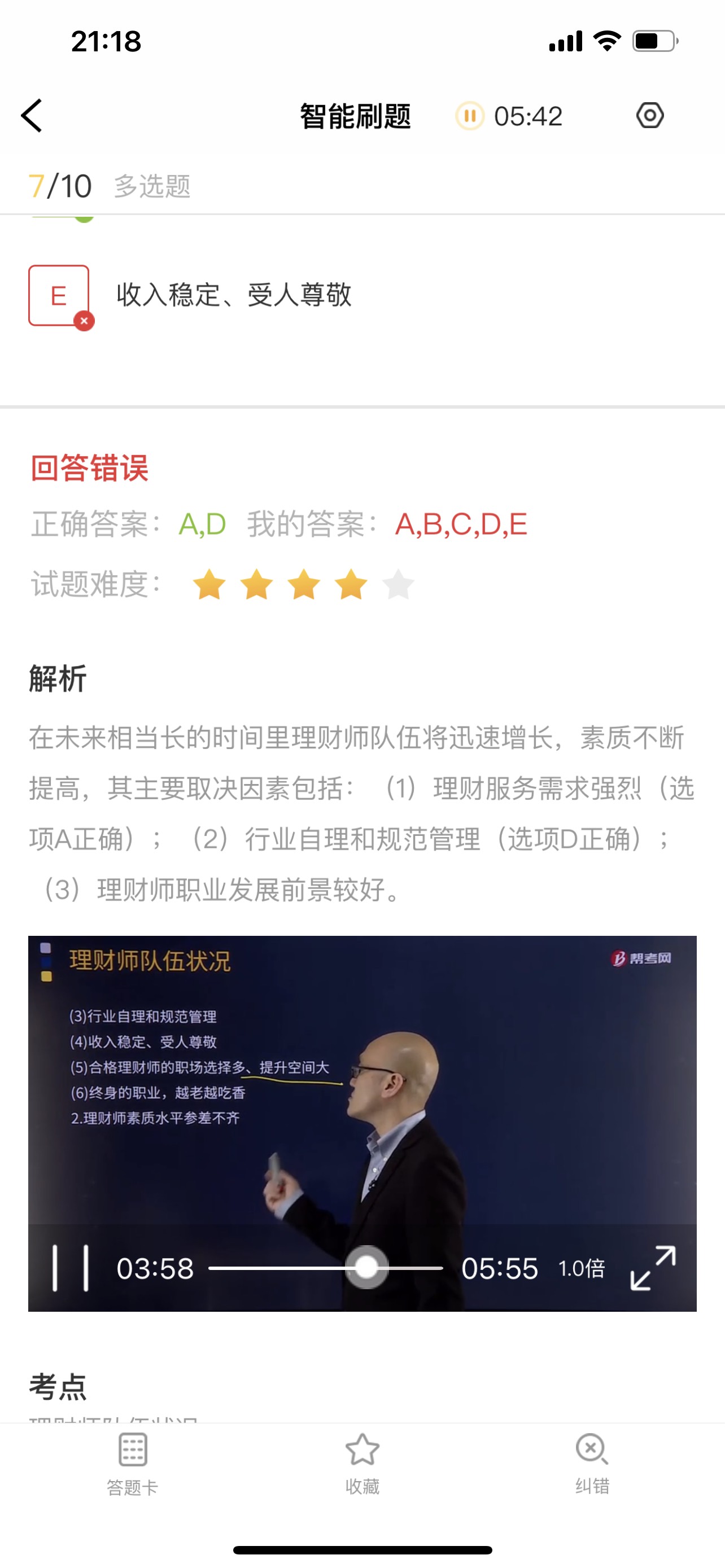This screenshot has height=1568, width=725.
Task: Pause the explanation video
Action: [x=71, y=1268]
